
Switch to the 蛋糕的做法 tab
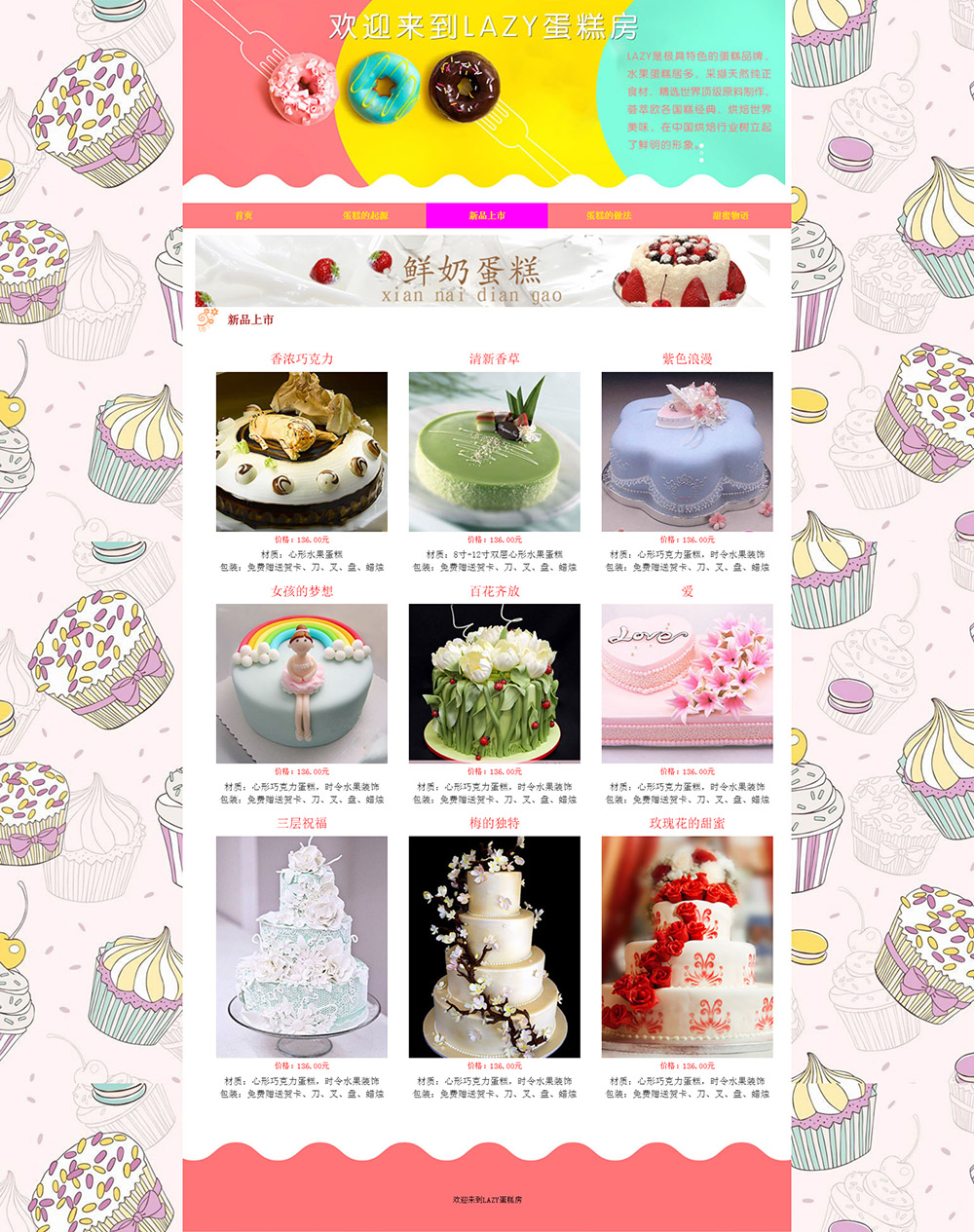point(609,215)
